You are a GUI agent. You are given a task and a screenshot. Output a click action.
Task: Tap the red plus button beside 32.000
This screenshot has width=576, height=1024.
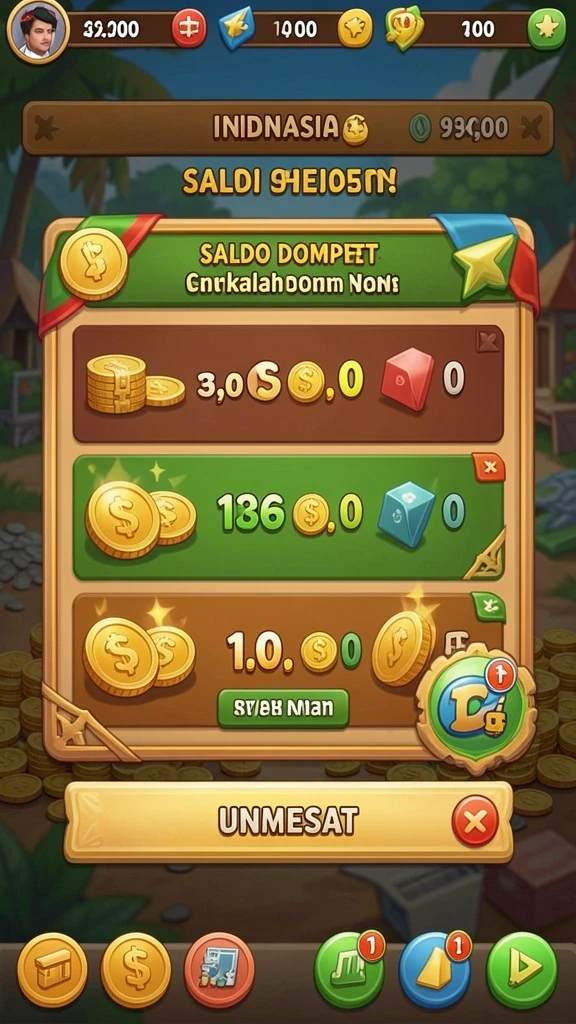point(188,29)
